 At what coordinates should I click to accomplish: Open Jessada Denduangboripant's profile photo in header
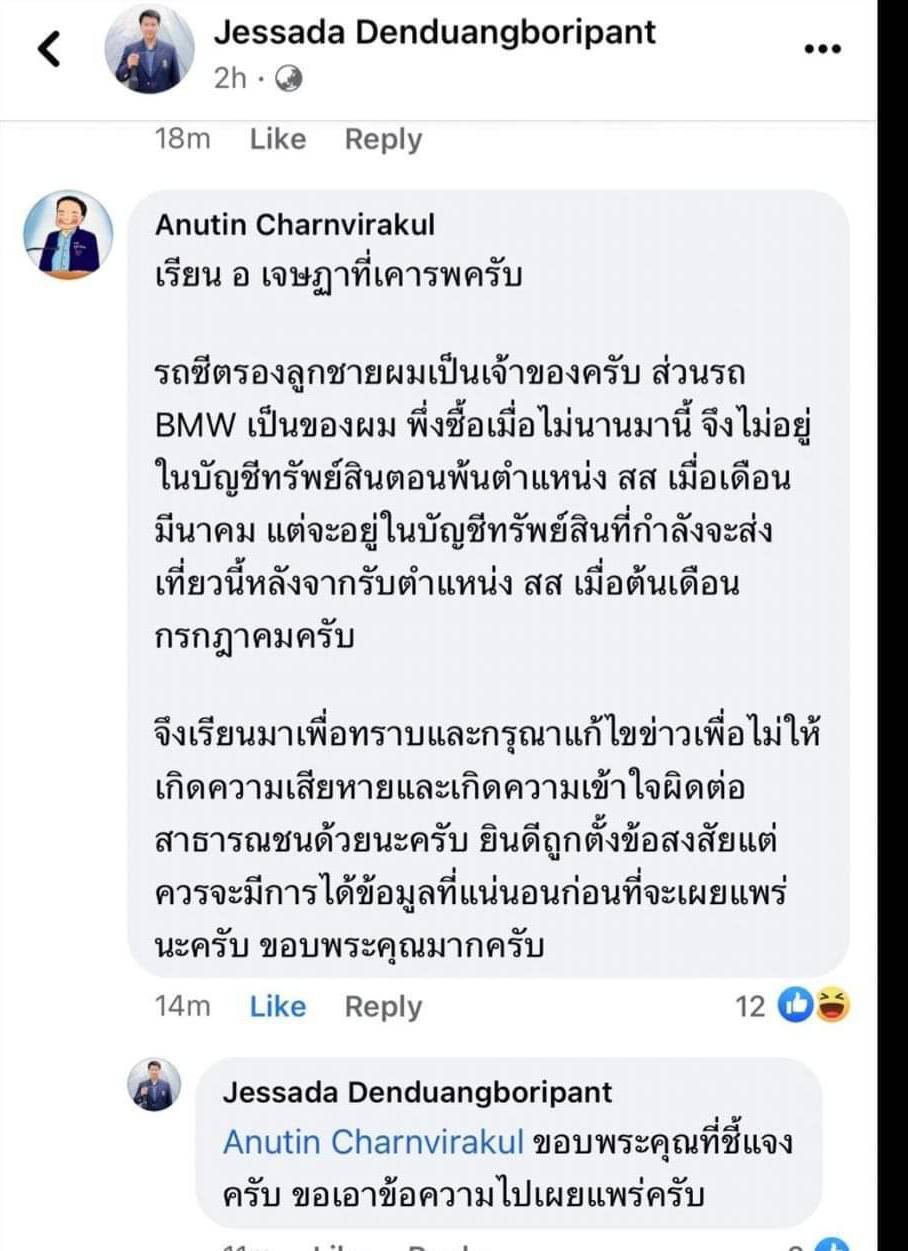click(150, 49)
